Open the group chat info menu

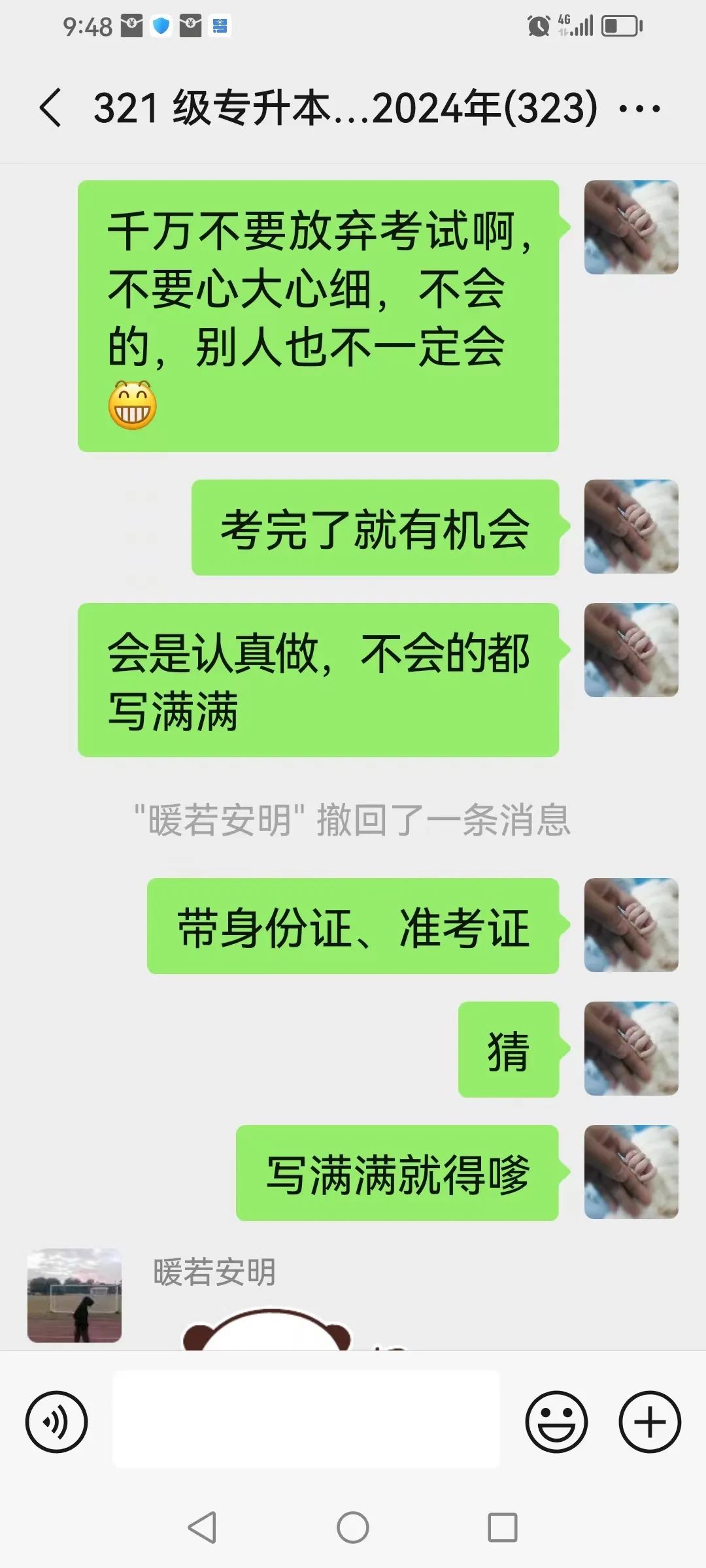[x=639, y=108]
